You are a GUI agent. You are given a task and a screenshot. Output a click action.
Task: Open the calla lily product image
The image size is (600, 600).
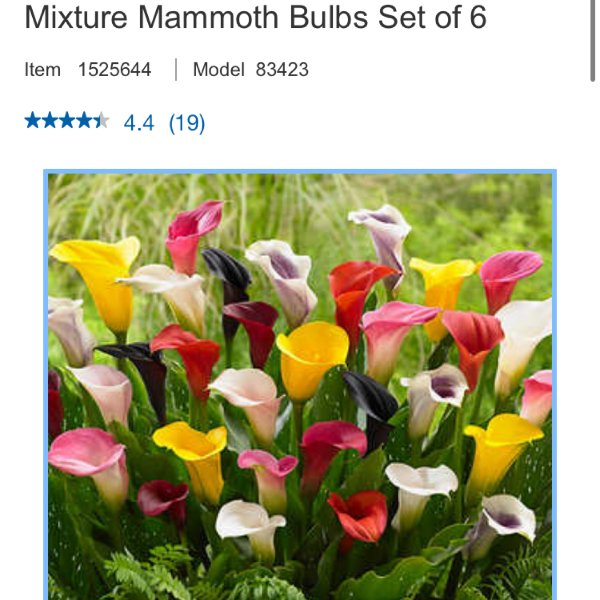point(300,385)
